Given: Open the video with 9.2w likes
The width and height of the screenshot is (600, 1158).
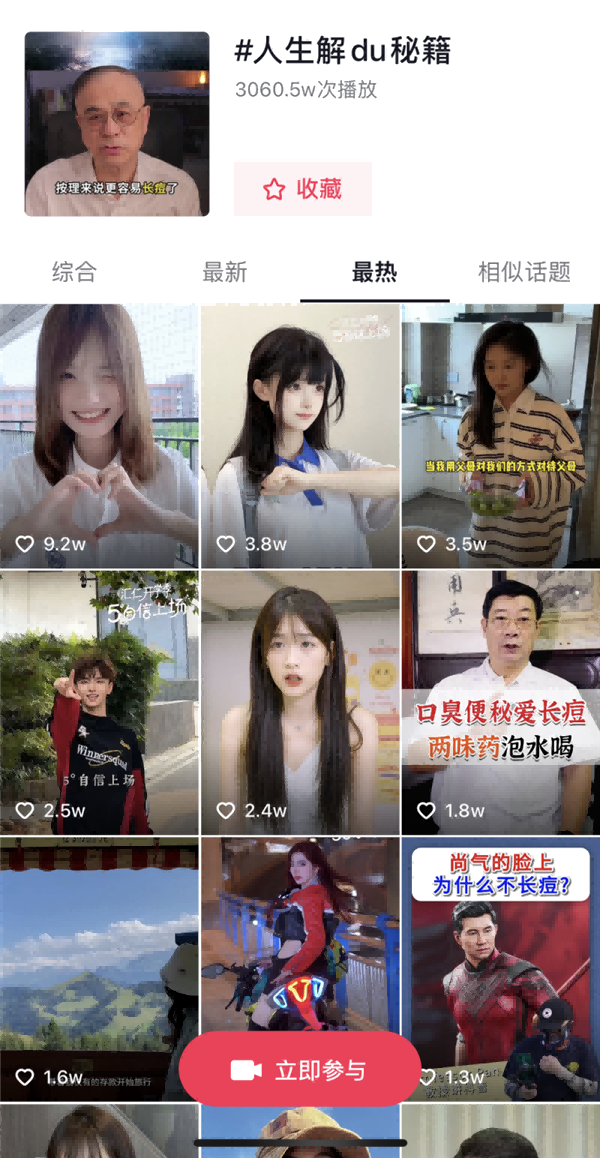Looking at the screenshot, I should click(99, 435).
